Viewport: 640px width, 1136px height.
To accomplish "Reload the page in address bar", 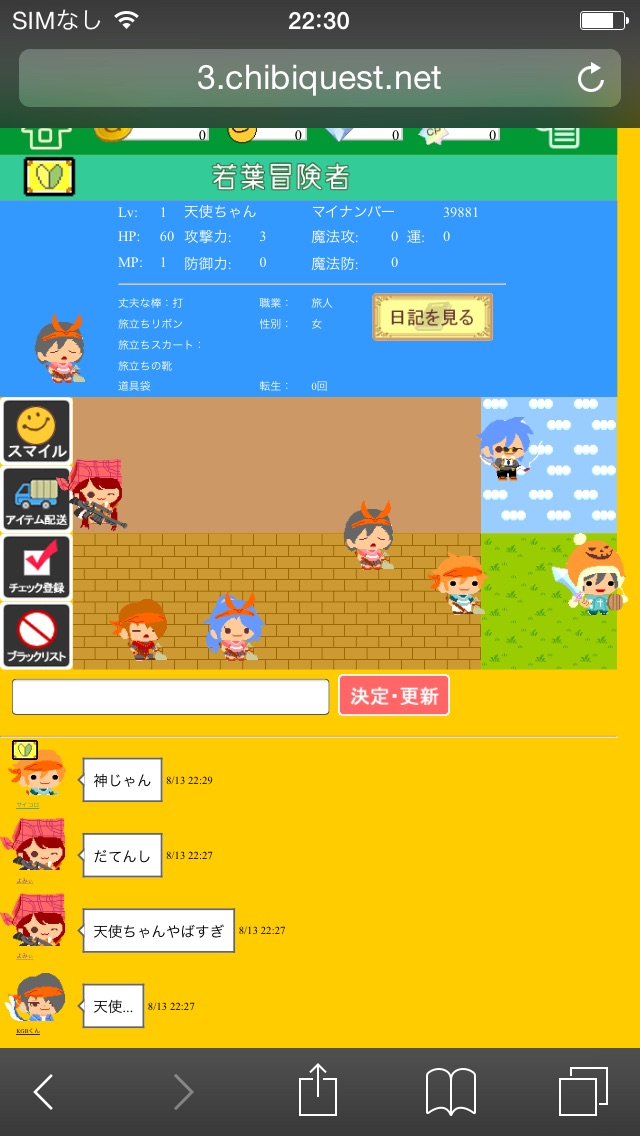I will 590,78.
